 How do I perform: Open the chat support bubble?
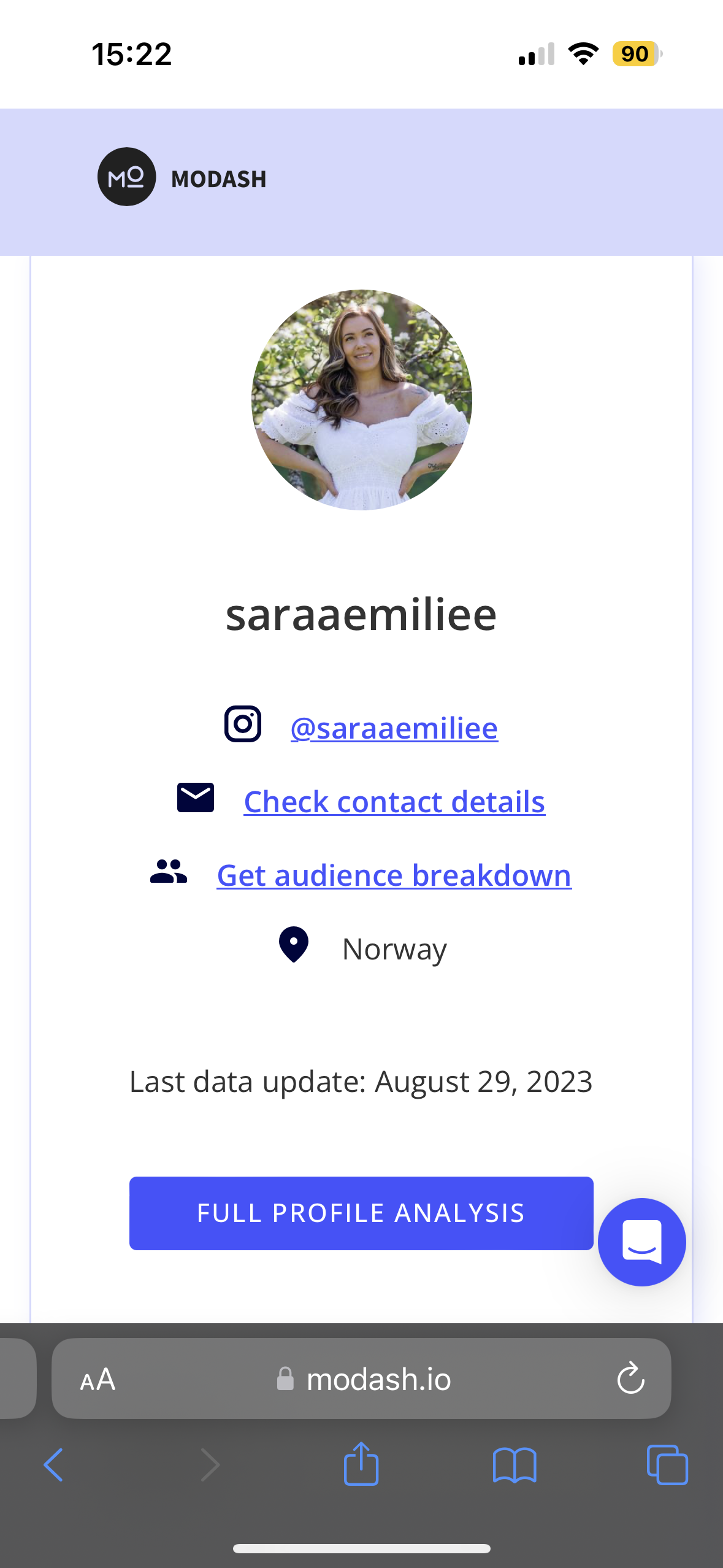pos(641,1242)
